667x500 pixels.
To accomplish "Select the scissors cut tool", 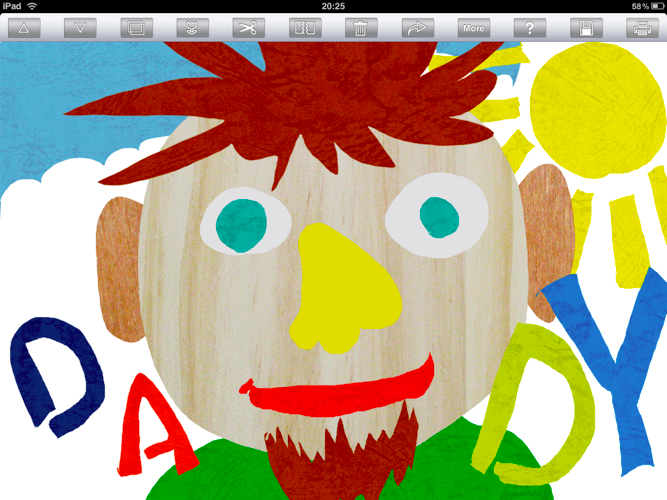I will tap(249, 28).
